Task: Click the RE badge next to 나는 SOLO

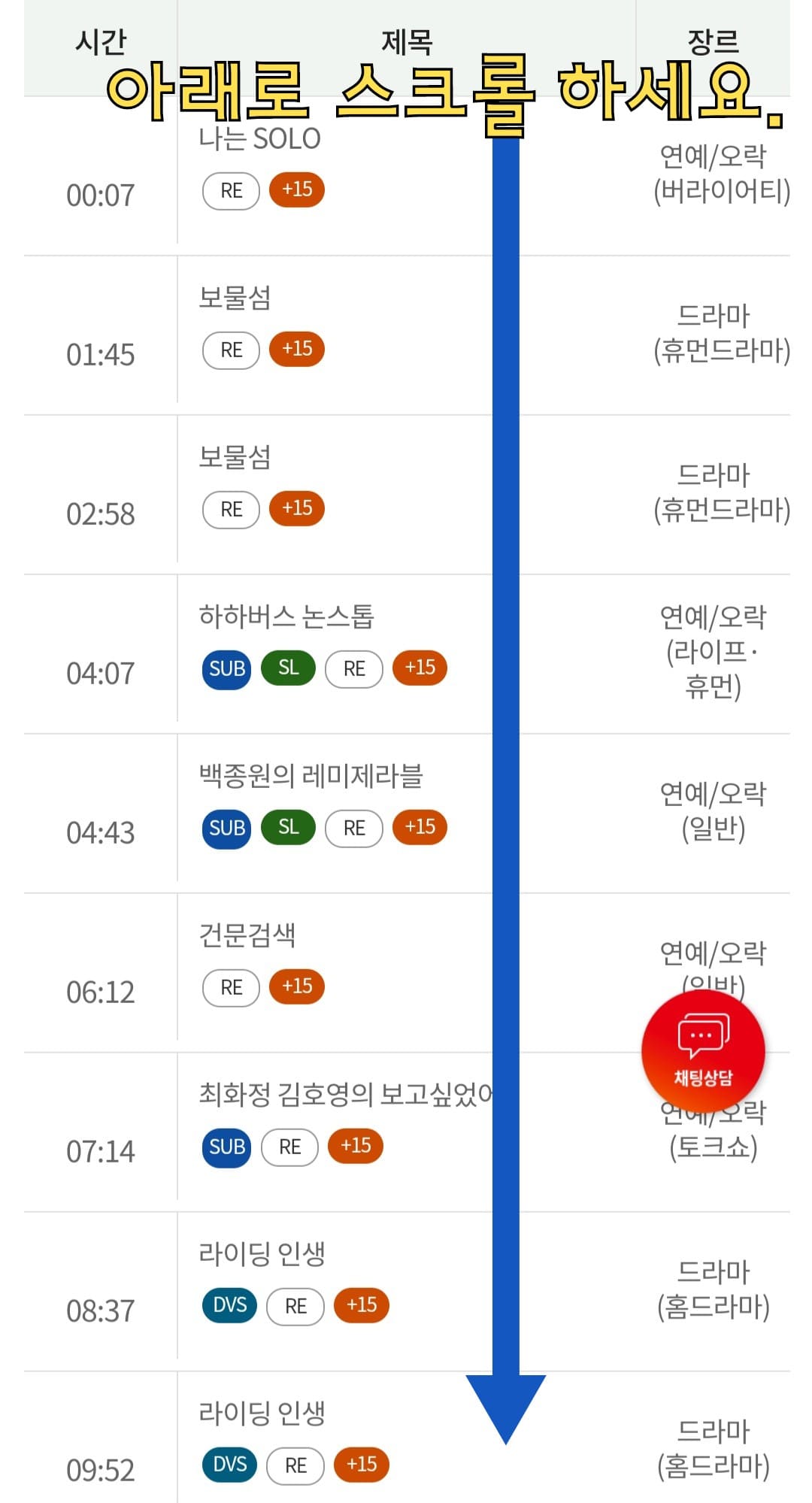Action: tap(230, 190)
